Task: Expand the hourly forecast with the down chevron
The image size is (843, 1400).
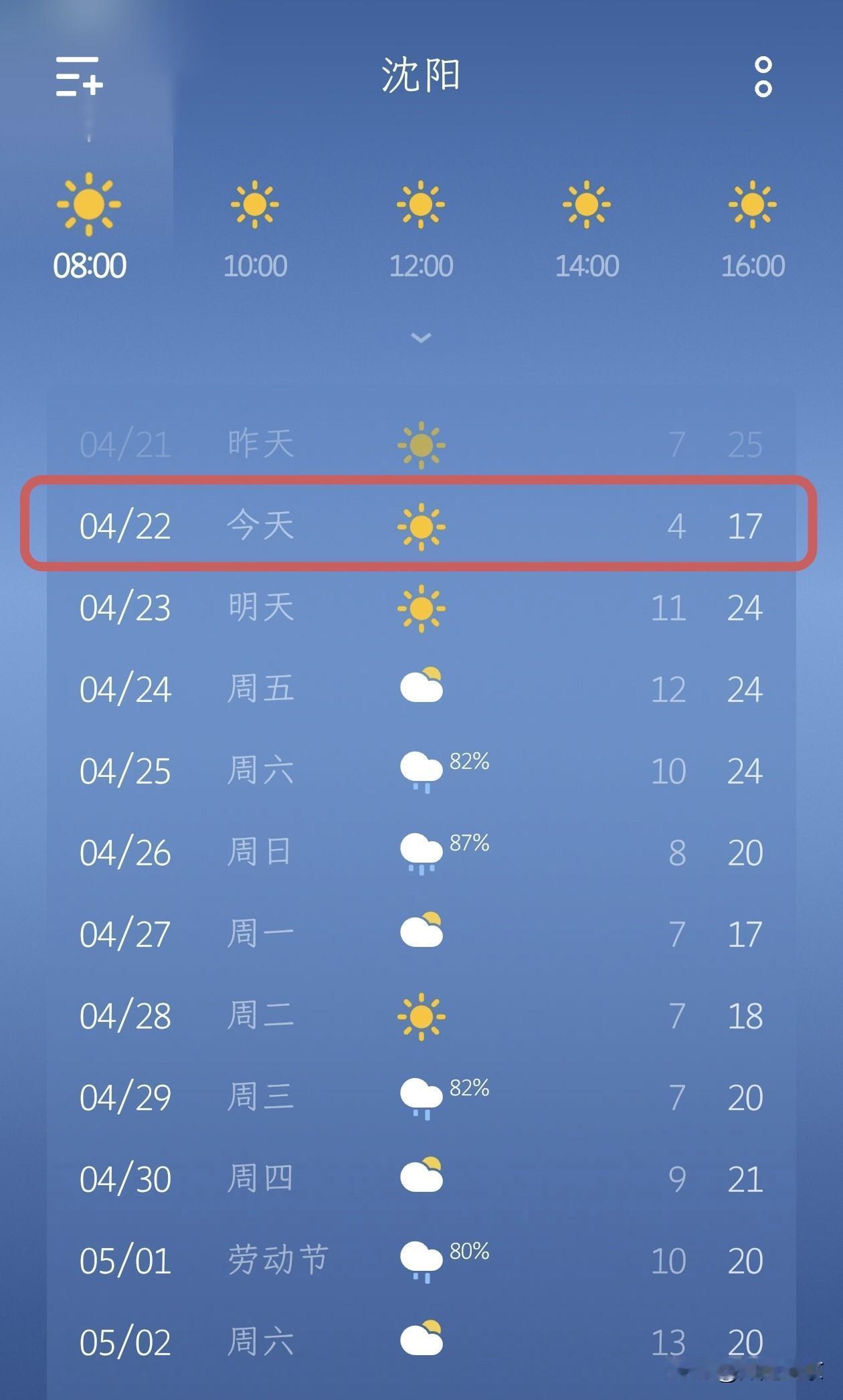Action: (421, 338)
